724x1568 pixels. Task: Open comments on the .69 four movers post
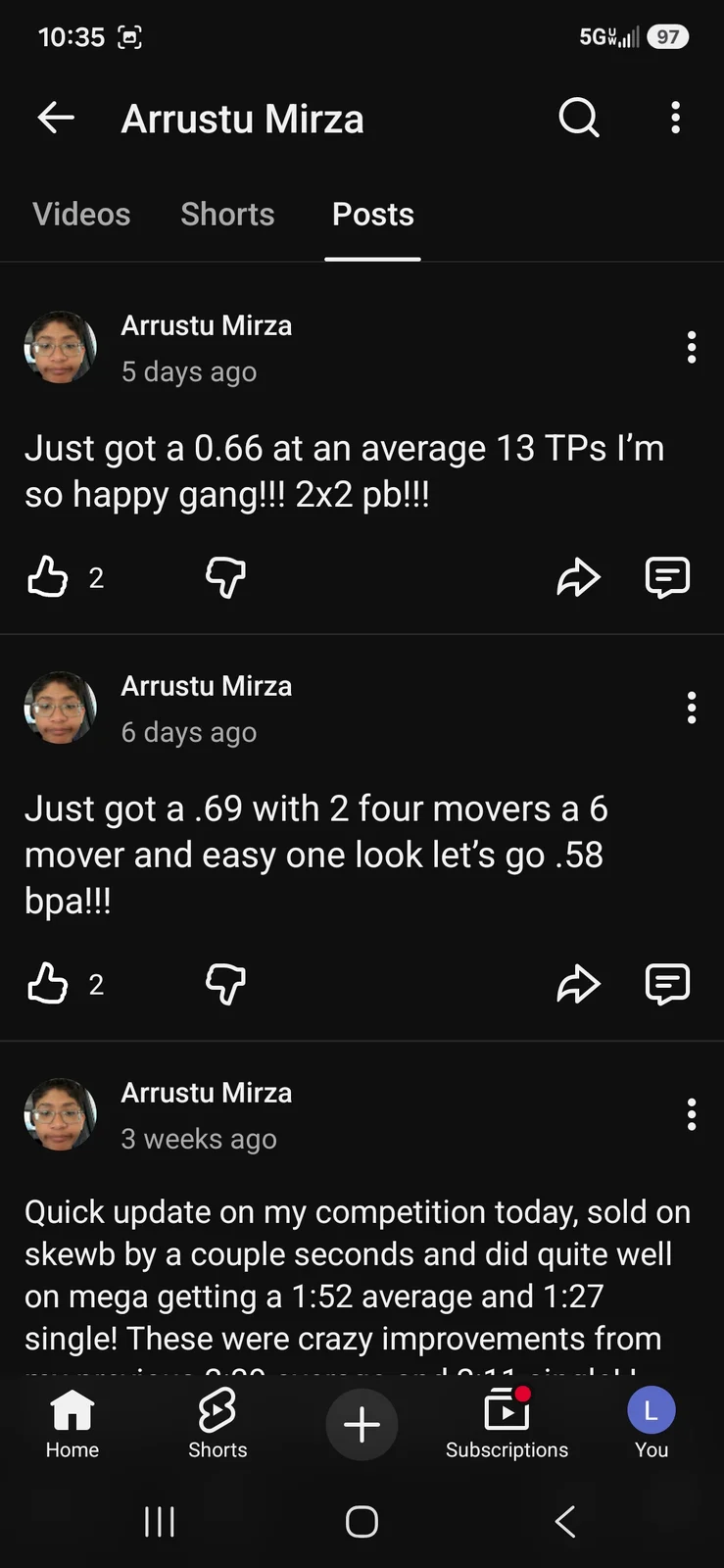[x=667, y=984]
